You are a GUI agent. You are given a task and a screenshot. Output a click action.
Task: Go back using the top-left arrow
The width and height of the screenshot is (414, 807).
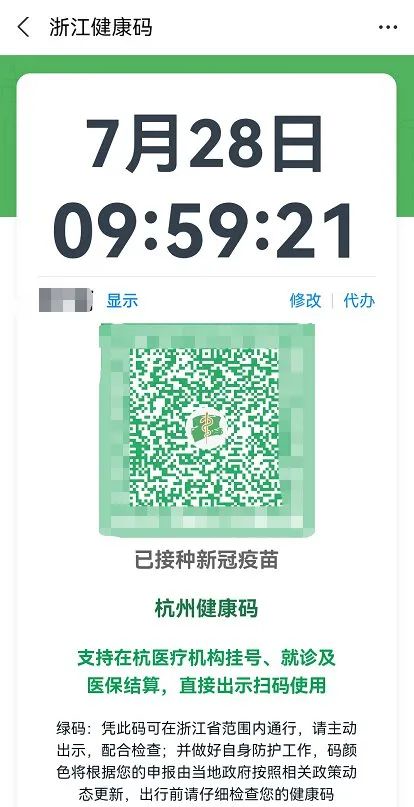[23, 27]
